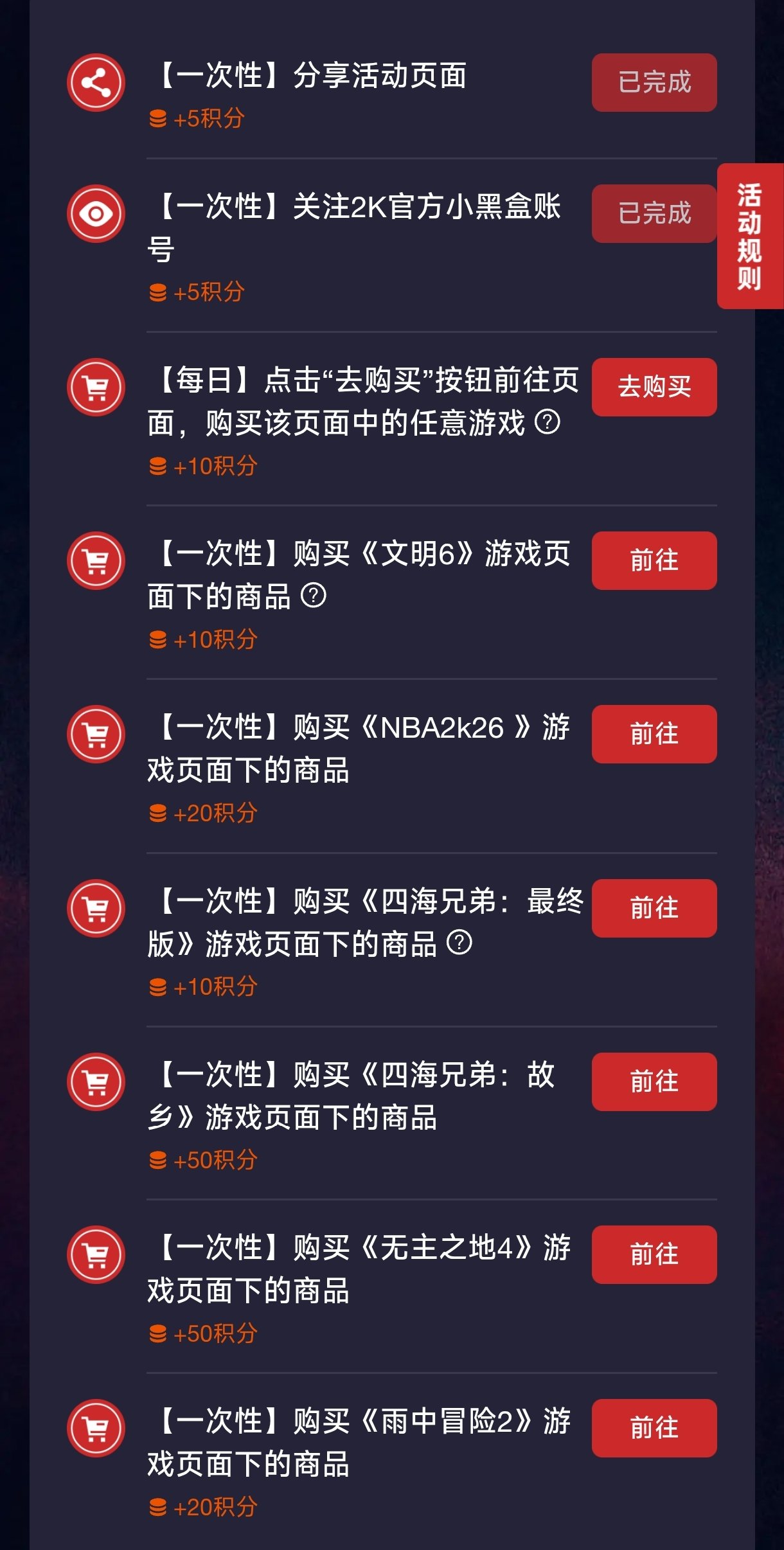Tap 已完成 on the 分享活动页面 task
This screenshot has height=1550, width=784.
tap(654, 82)
